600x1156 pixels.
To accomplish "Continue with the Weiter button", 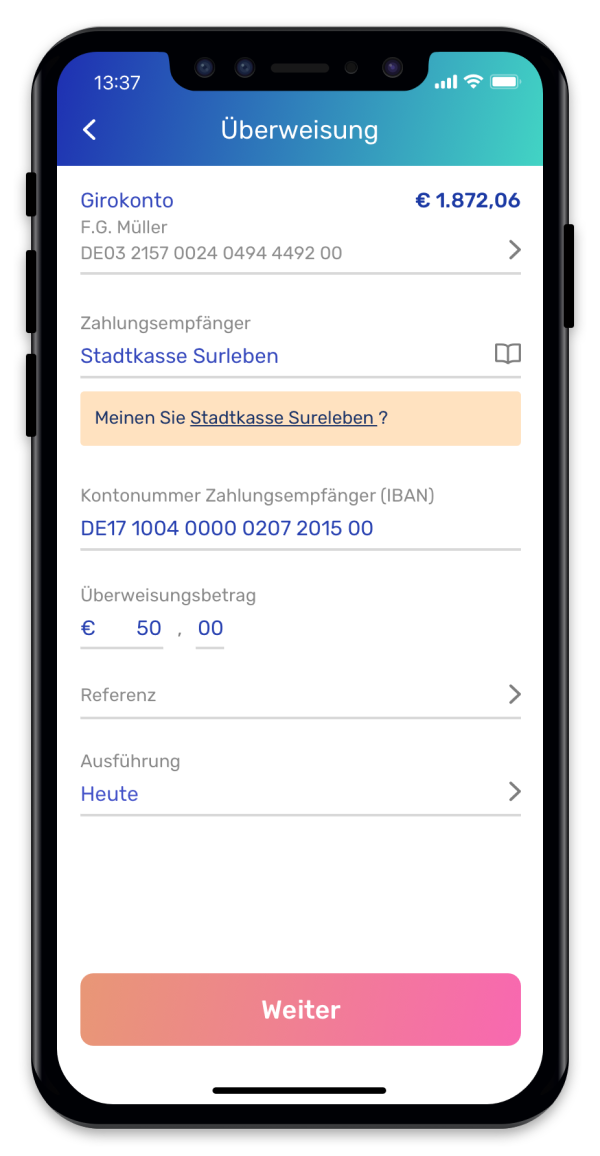I will (x=300, y=1009).
